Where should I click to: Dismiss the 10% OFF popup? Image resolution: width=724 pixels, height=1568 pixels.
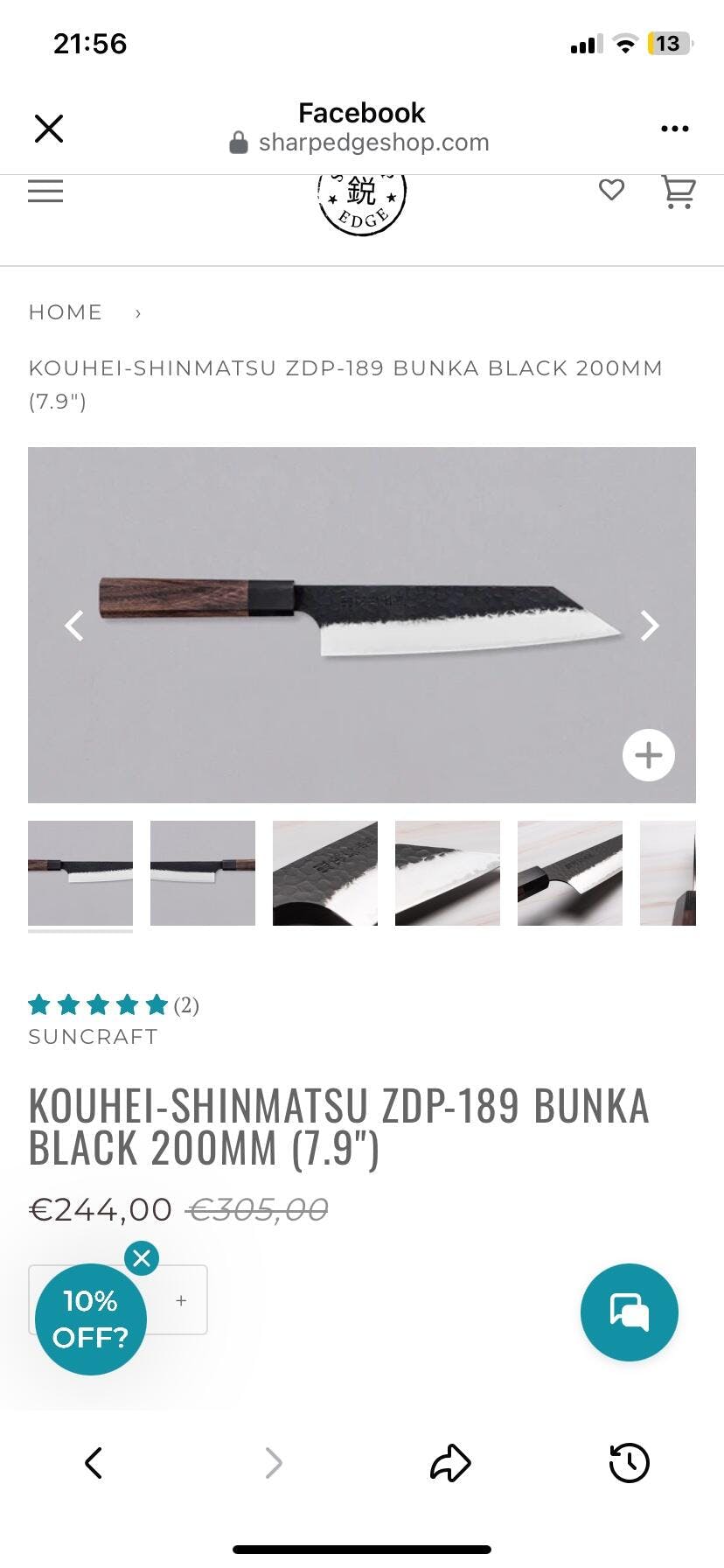tap(142, 1259)
